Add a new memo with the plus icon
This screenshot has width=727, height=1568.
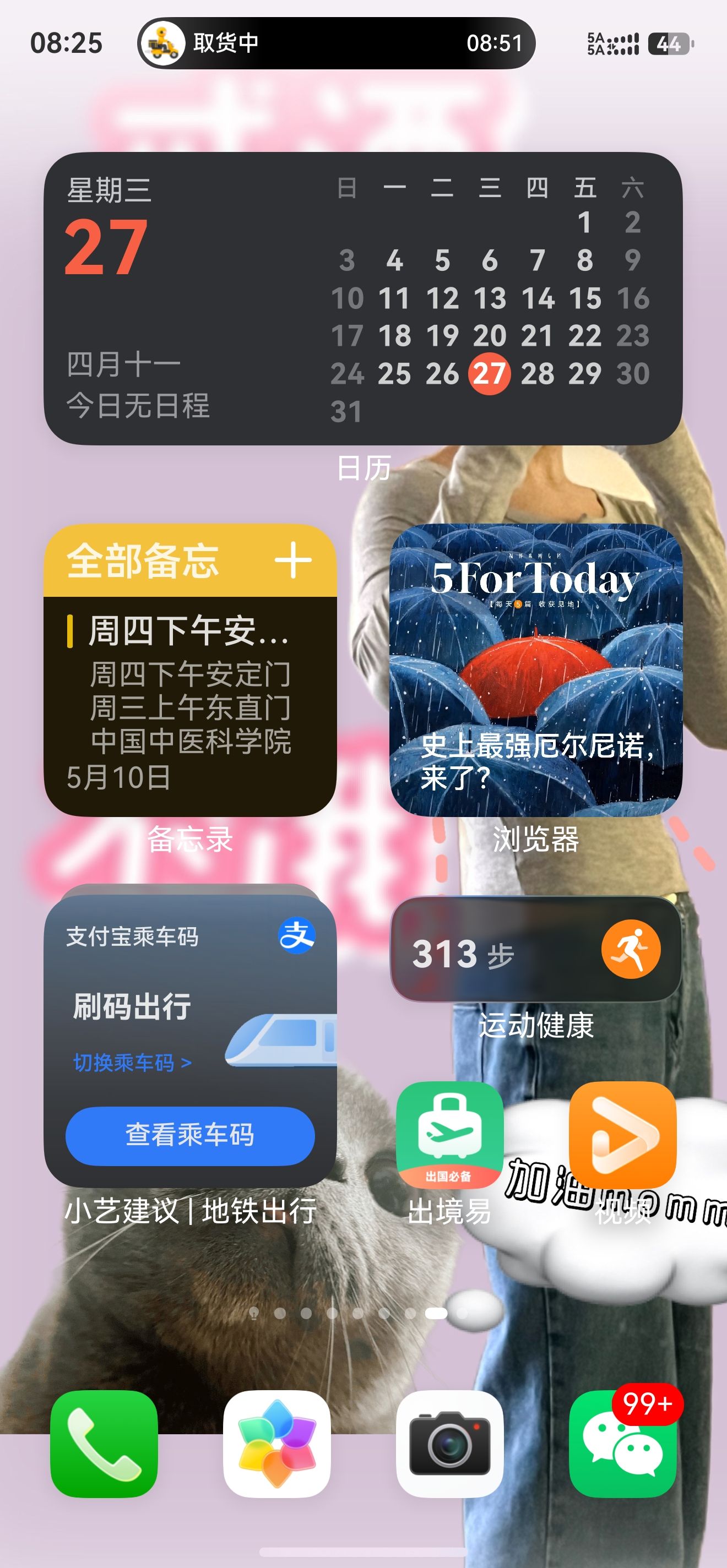pyautogui.click(x=293, y=560)
